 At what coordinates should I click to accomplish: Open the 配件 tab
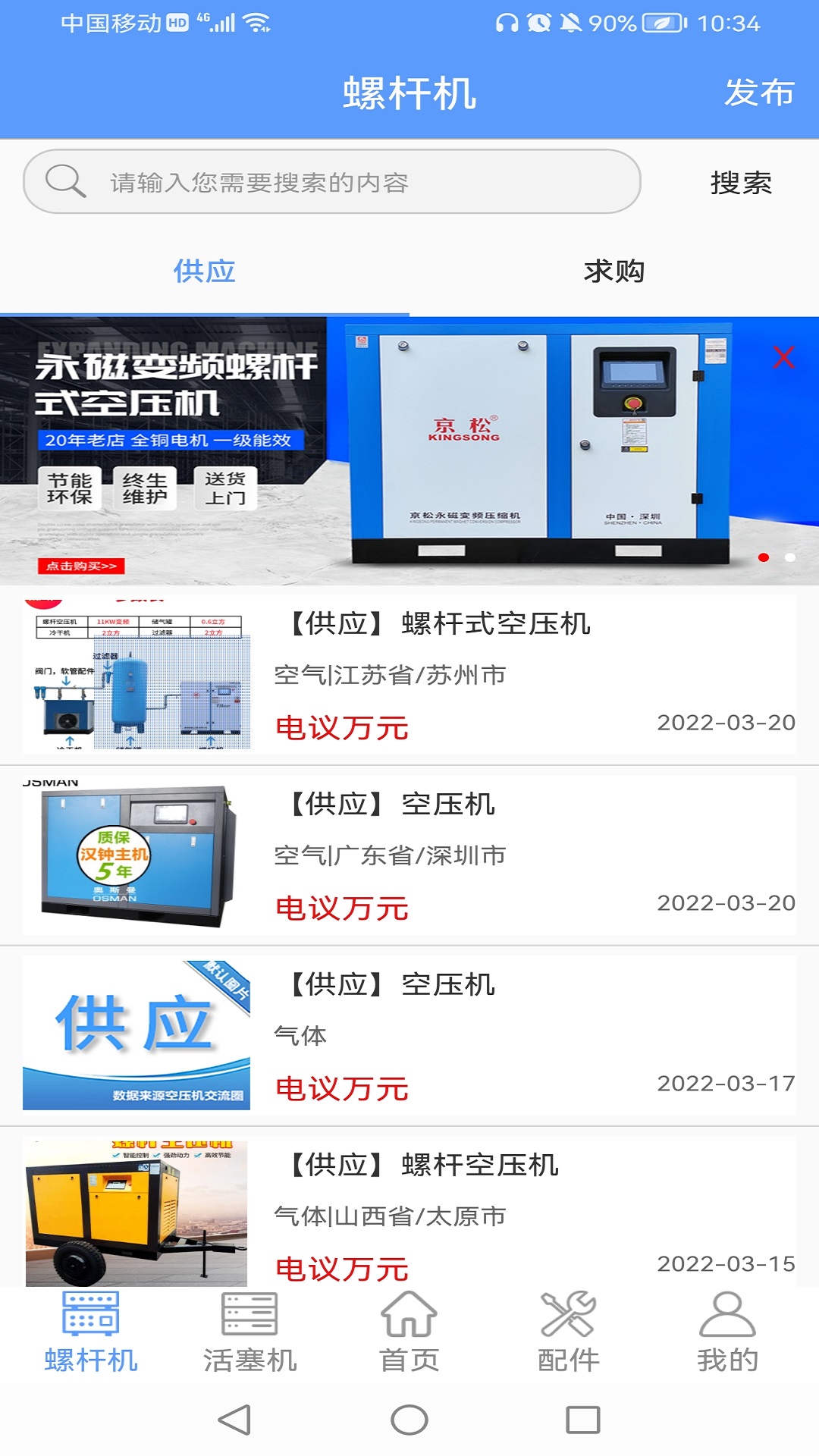point(569,1334)
